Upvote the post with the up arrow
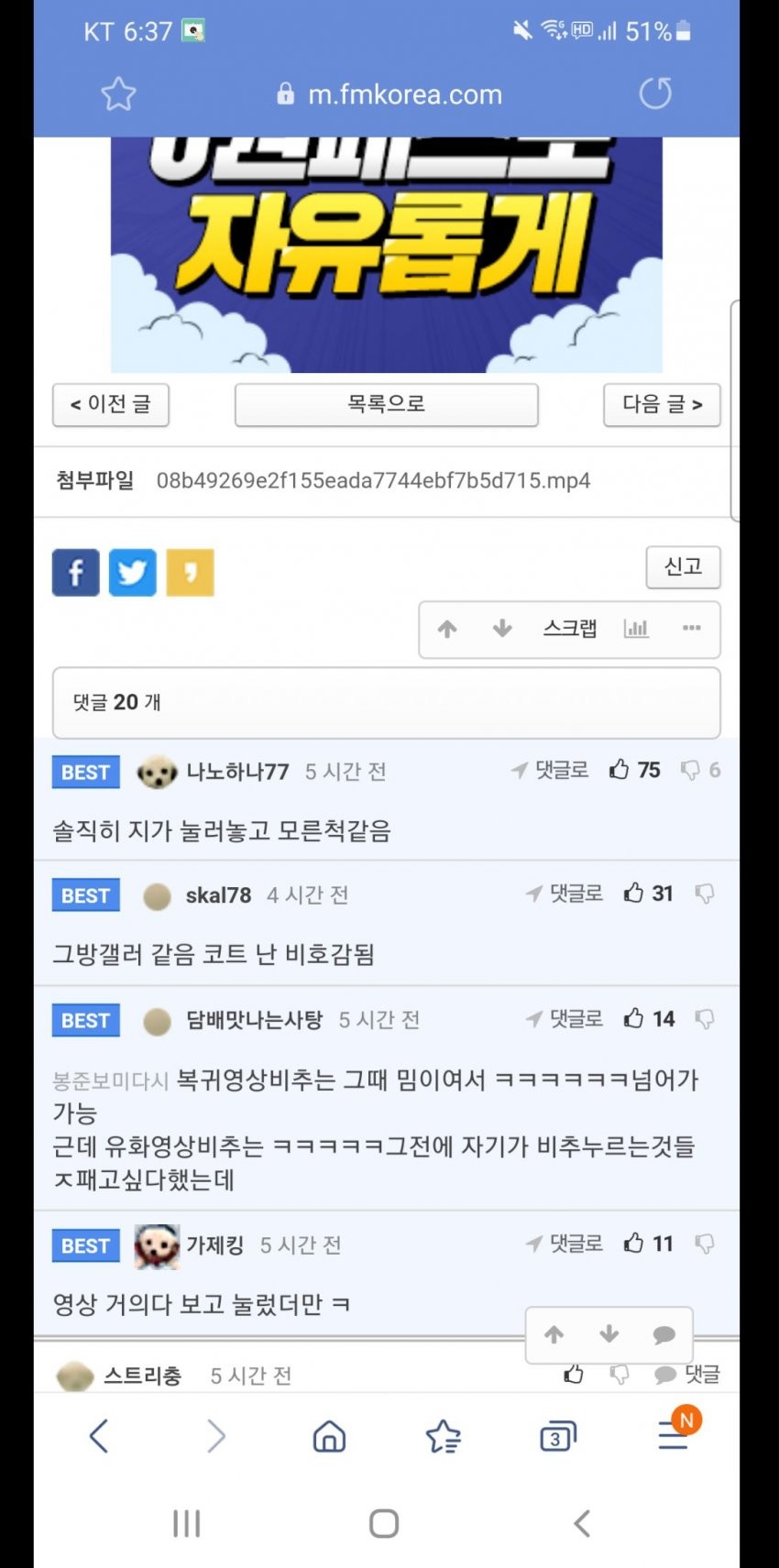 [x=447, y=629]
